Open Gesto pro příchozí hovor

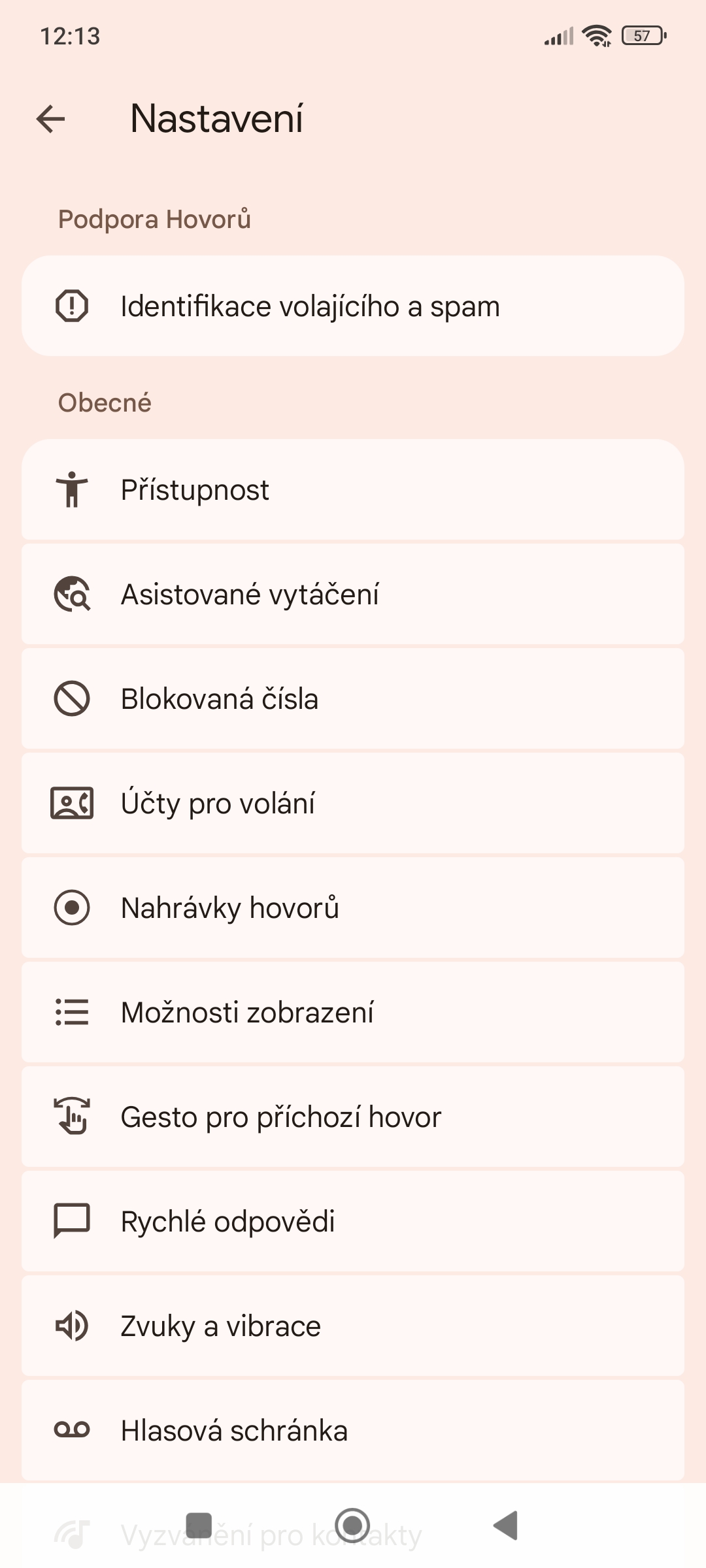(353, 1117)
